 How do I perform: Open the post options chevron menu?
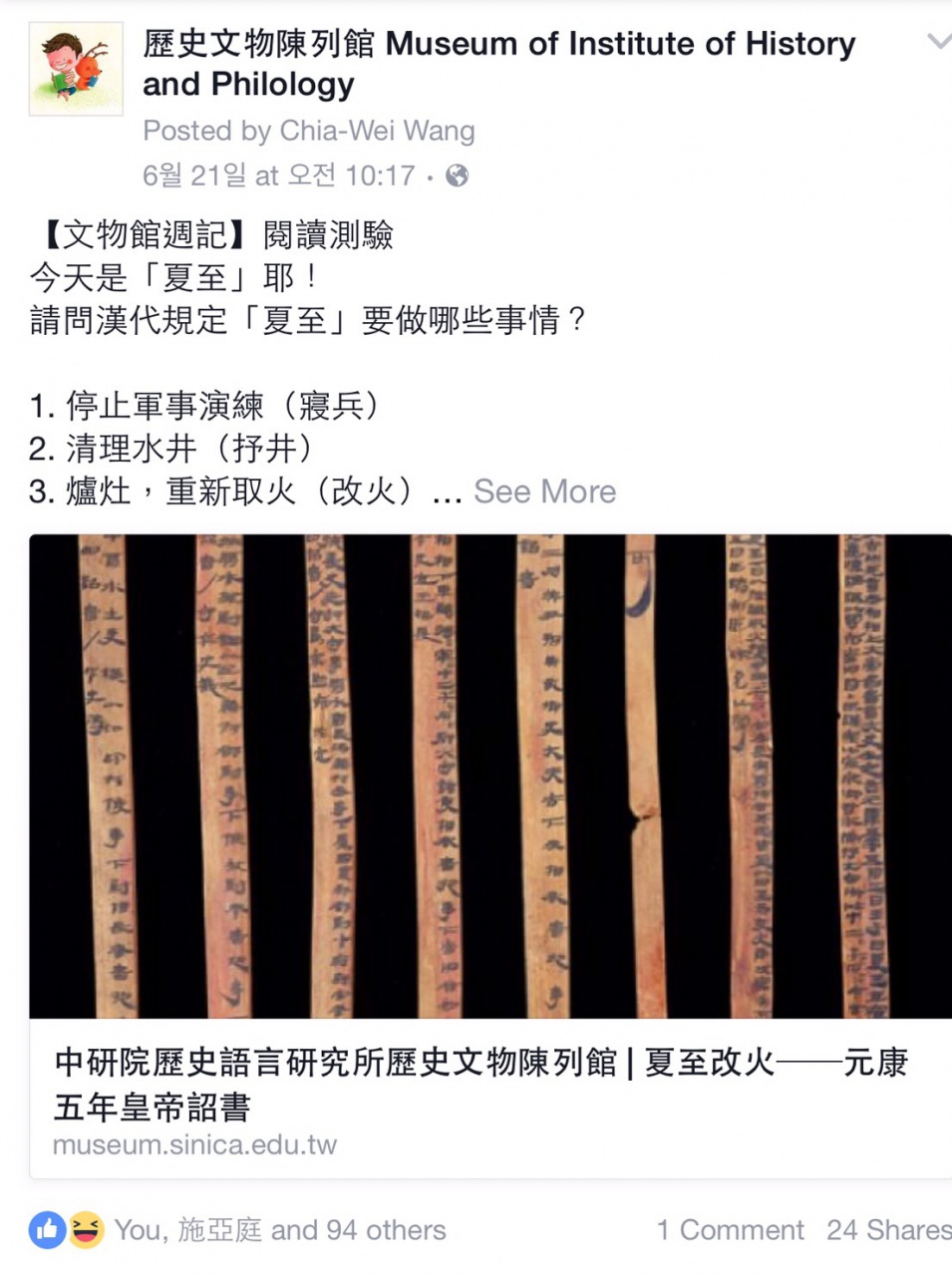tap(937, 42)
